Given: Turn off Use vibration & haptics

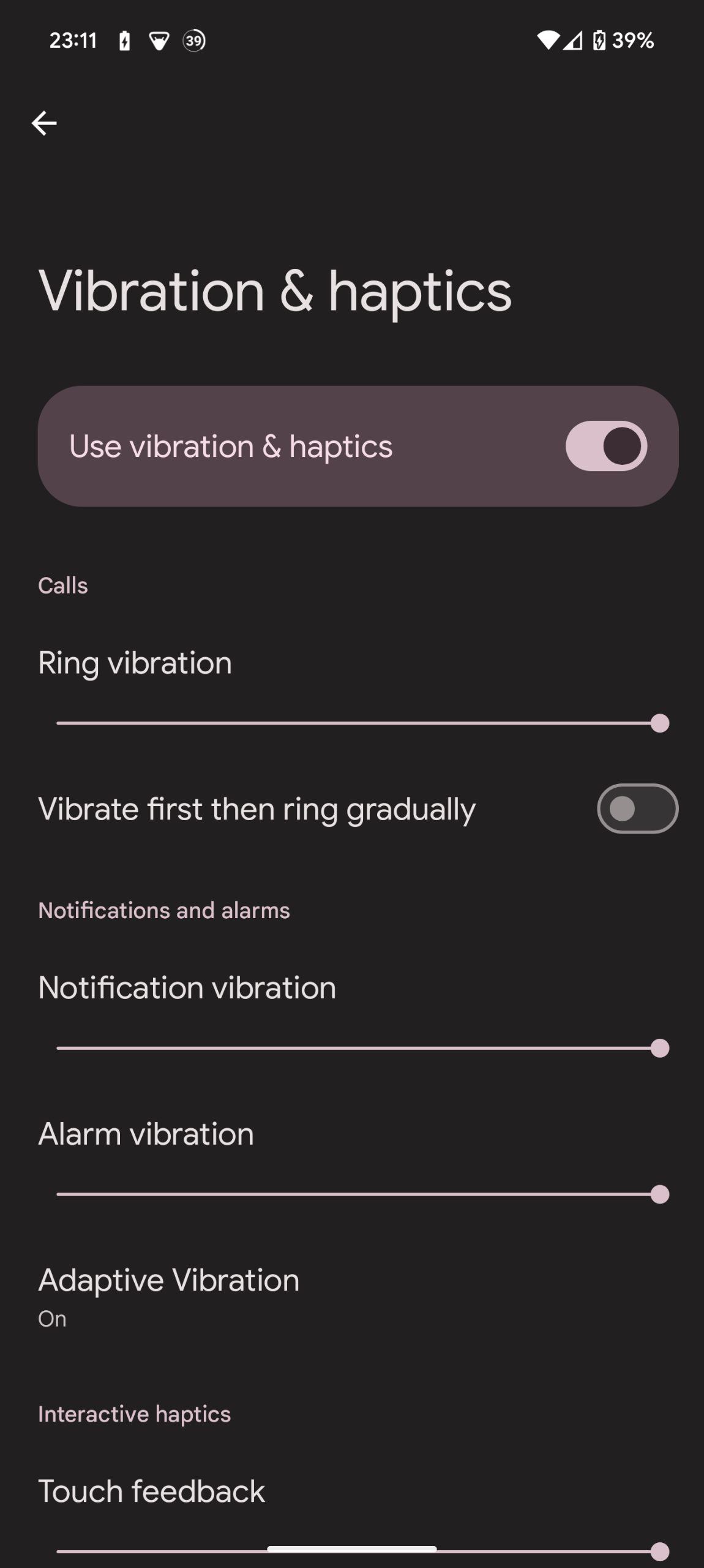Looking at the screenshot, I should [x=605, y=446].
